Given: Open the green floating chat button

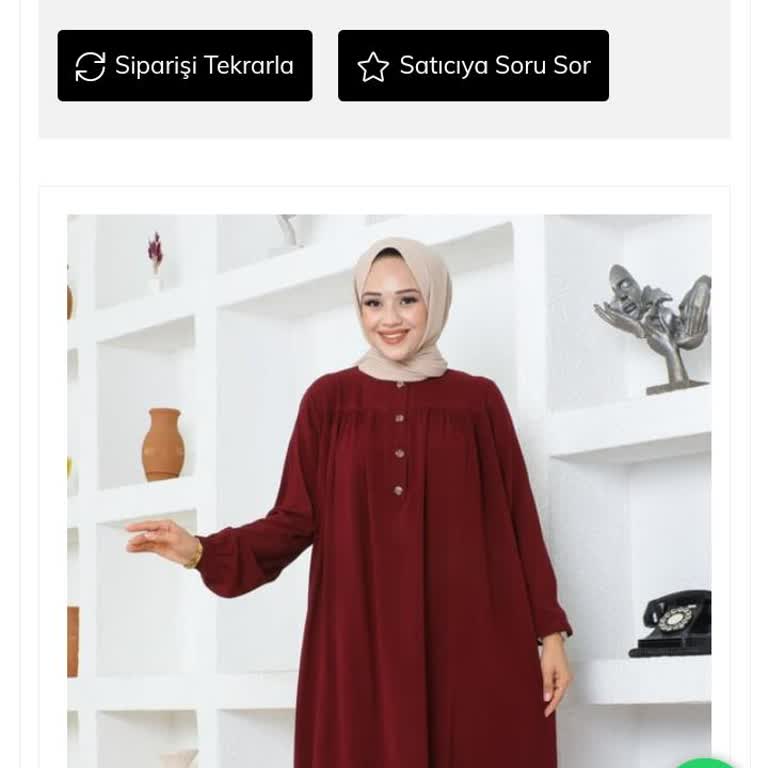Looking at the screenshot, I should pos(708,762).
